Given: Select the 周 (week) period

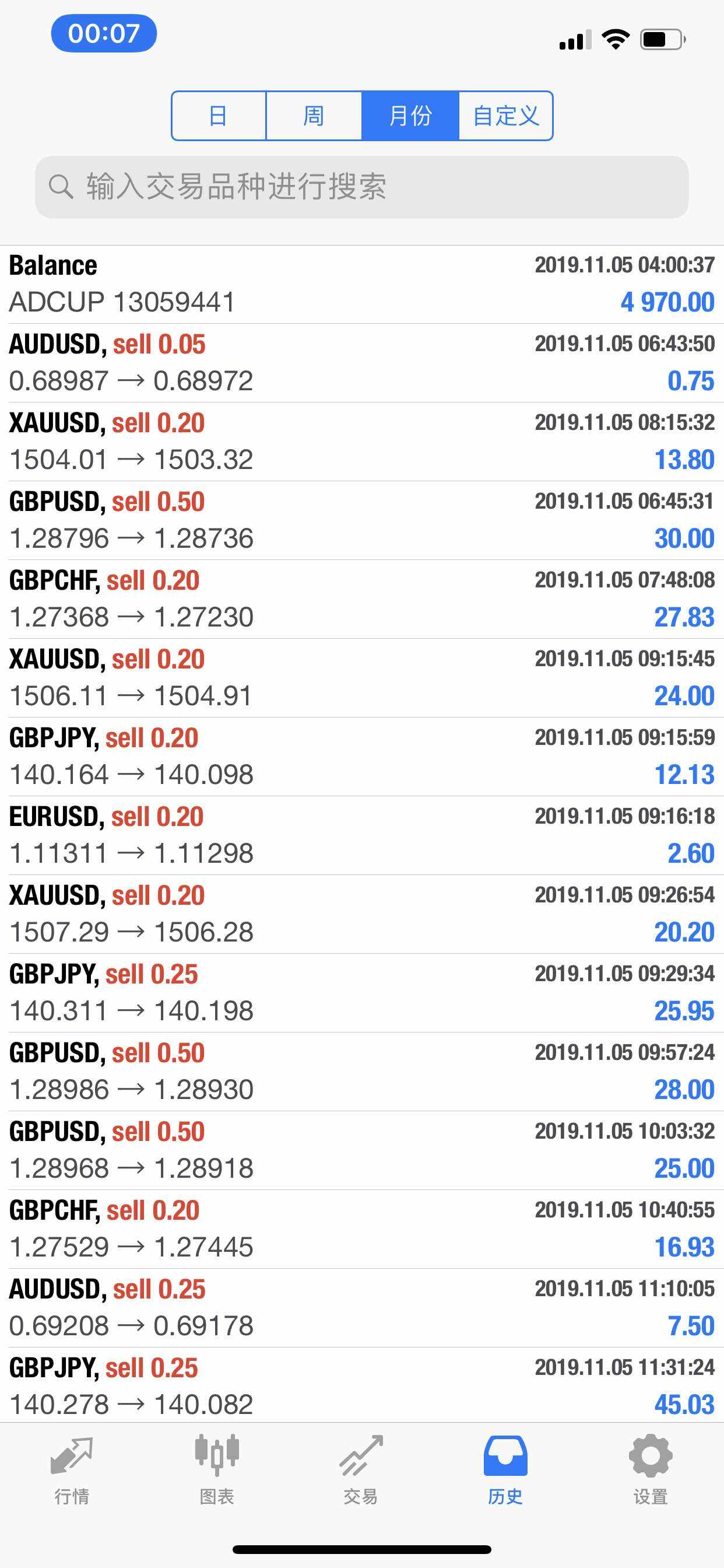Looking at the screenshot, I should pyautogui.click(x=314, y=116).
